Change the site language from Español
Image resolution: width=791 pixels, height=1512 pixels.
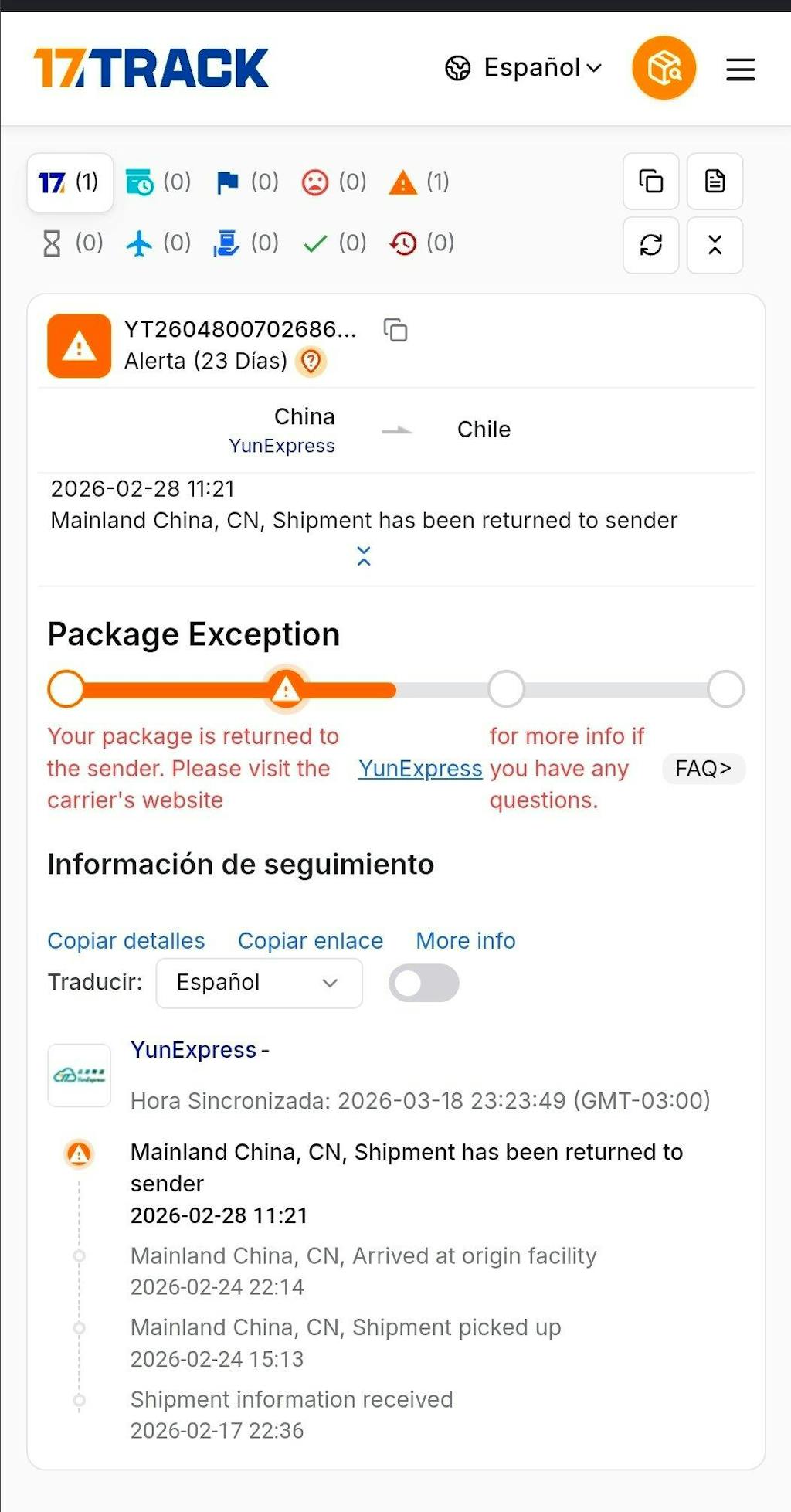[x=524, y=68]
